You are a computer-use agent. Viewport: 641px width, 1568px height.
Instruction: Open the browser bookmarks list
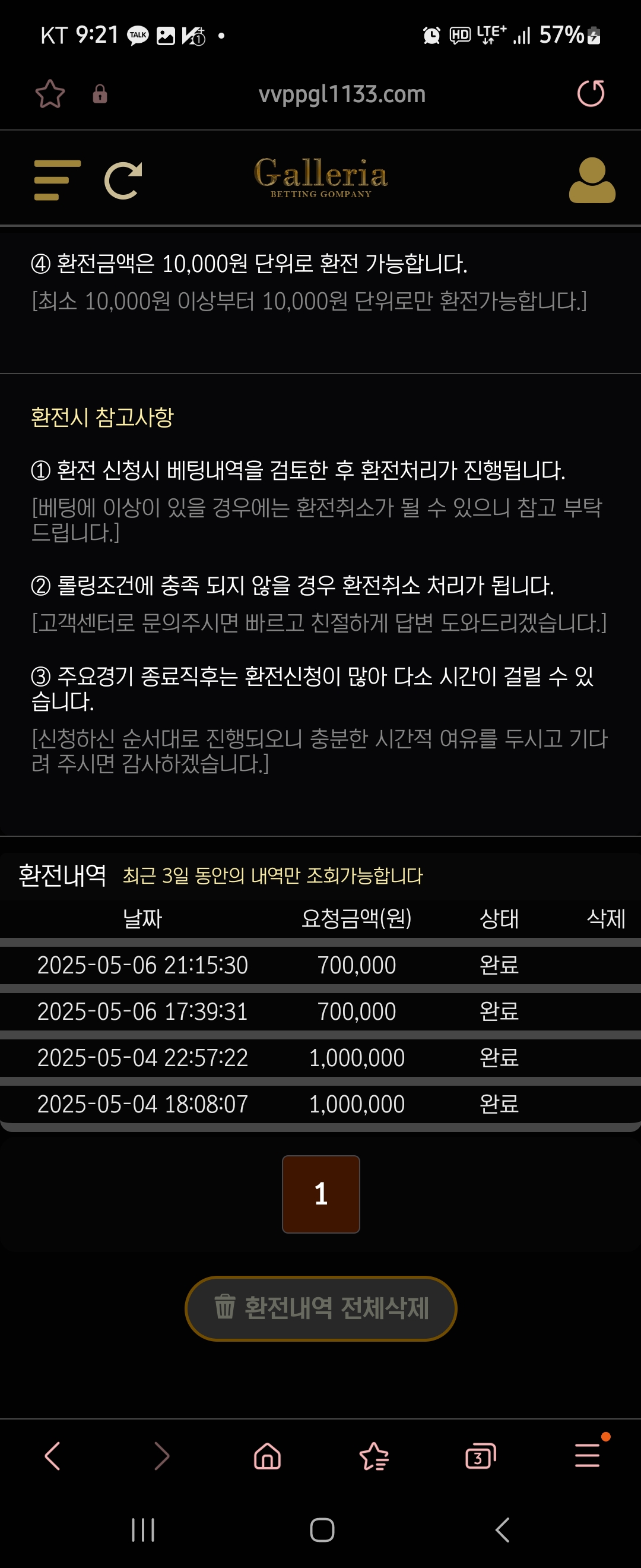click(373, 1456)
